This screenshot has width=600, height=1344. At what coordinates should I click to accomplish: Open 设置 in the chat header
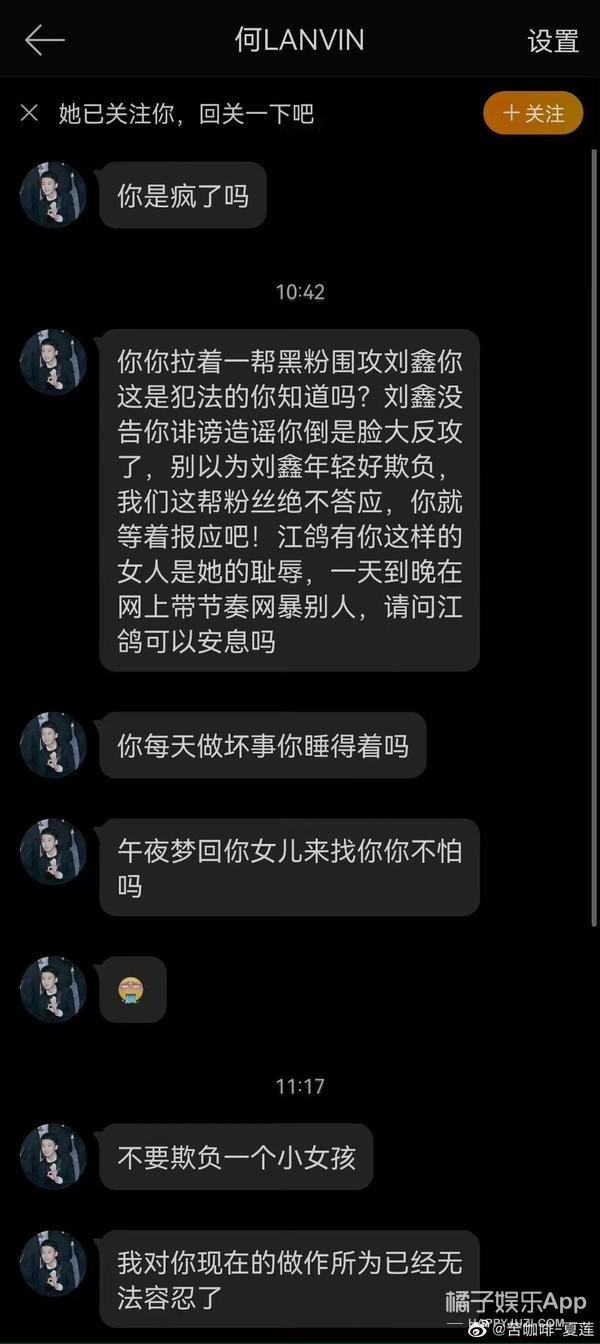tap(553, 41)
